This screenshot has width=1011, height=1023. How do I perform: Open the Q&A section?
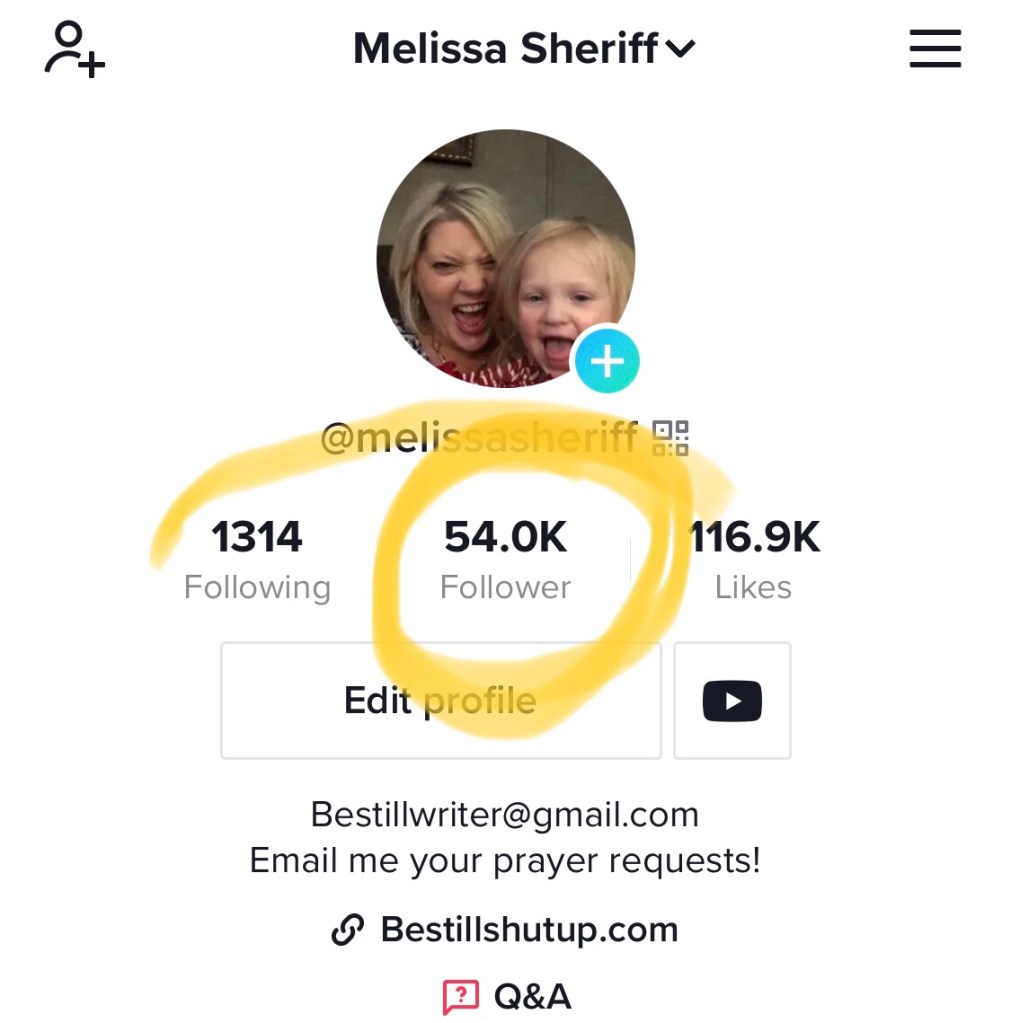pos(506,996)
